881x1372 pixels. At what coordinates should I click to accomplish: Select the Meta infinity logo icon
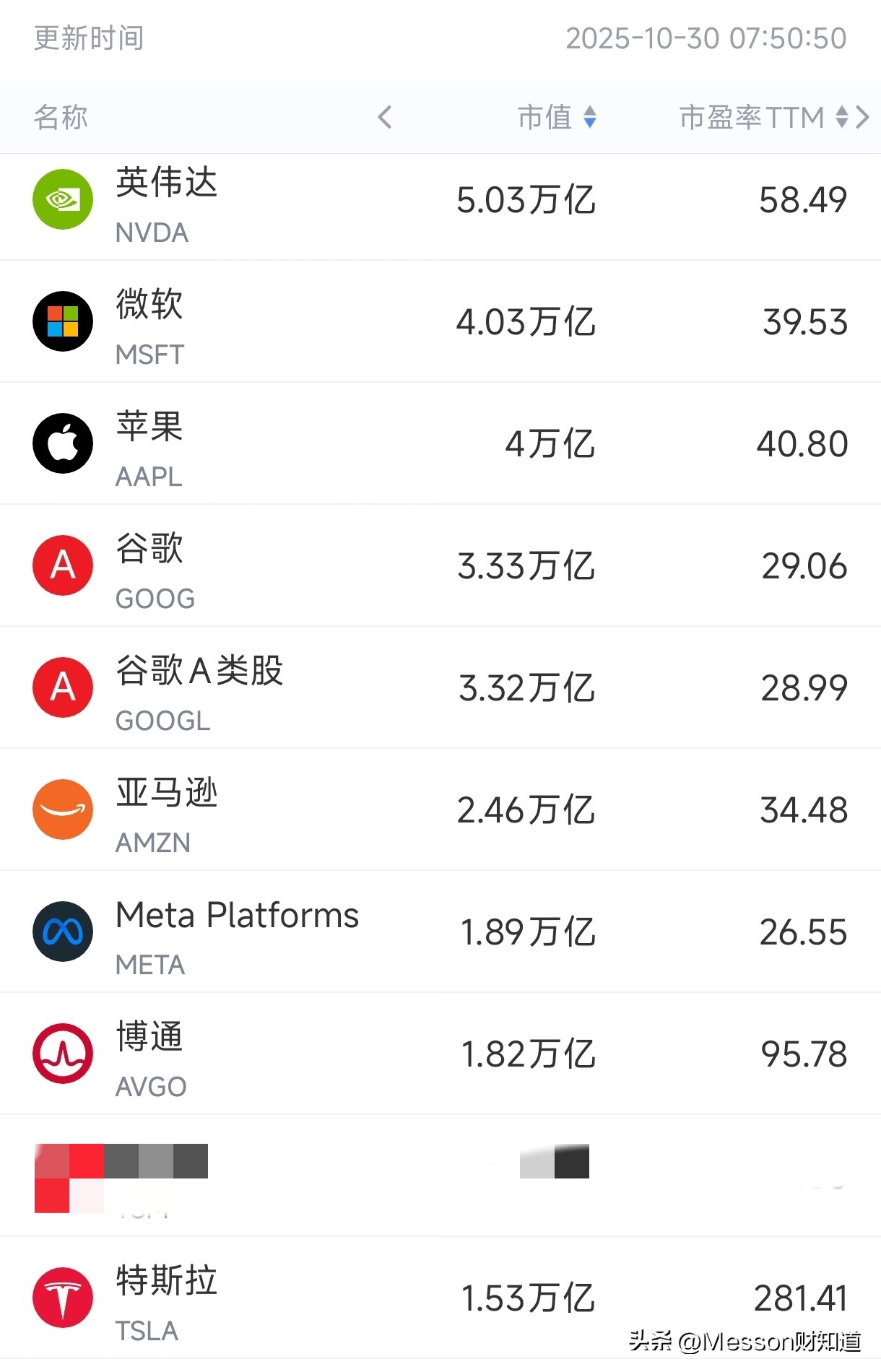[x=63, y=932]
